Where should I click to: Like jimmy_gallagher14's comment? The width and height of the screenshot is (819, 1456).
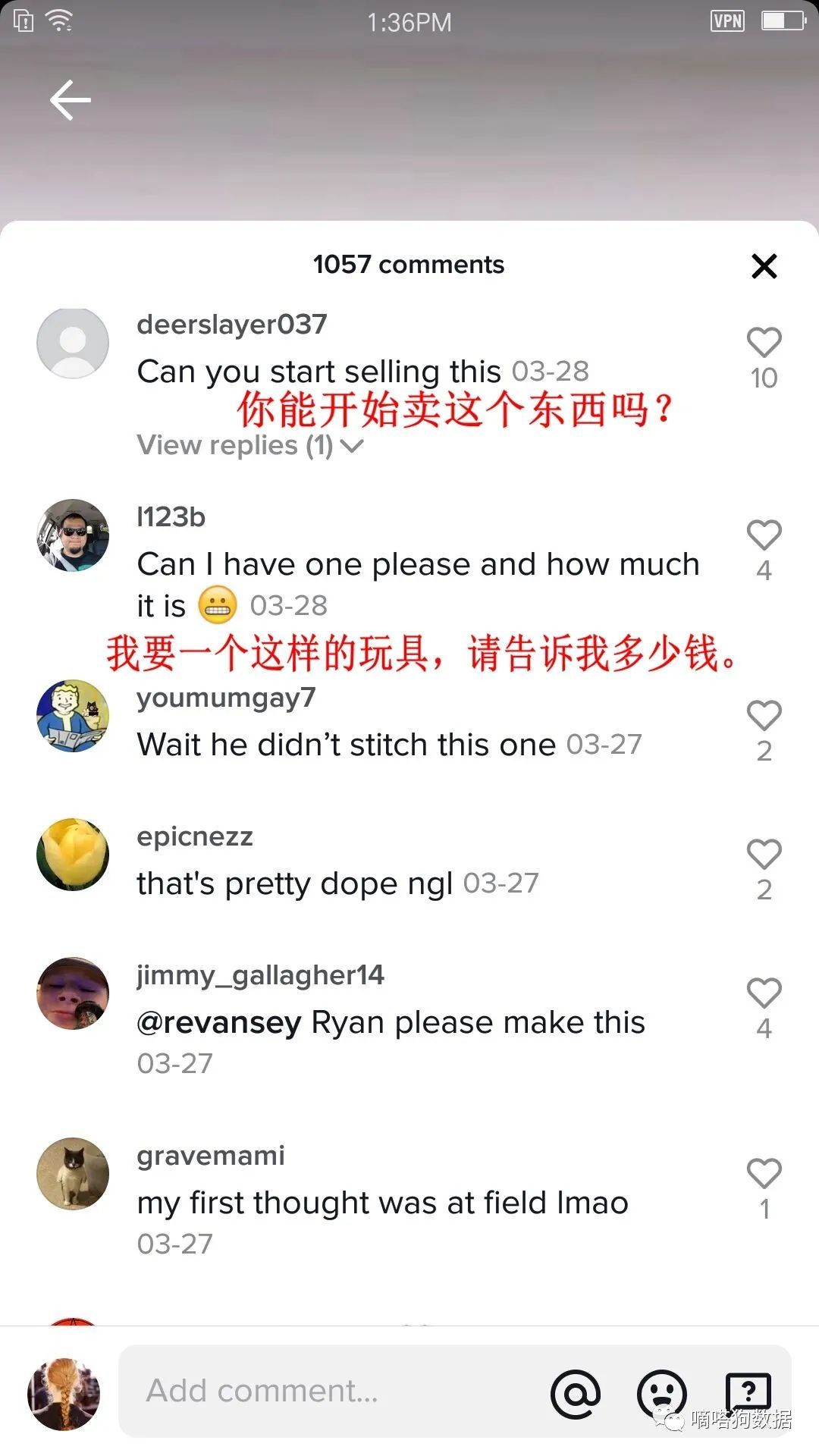tap(764, 993)
